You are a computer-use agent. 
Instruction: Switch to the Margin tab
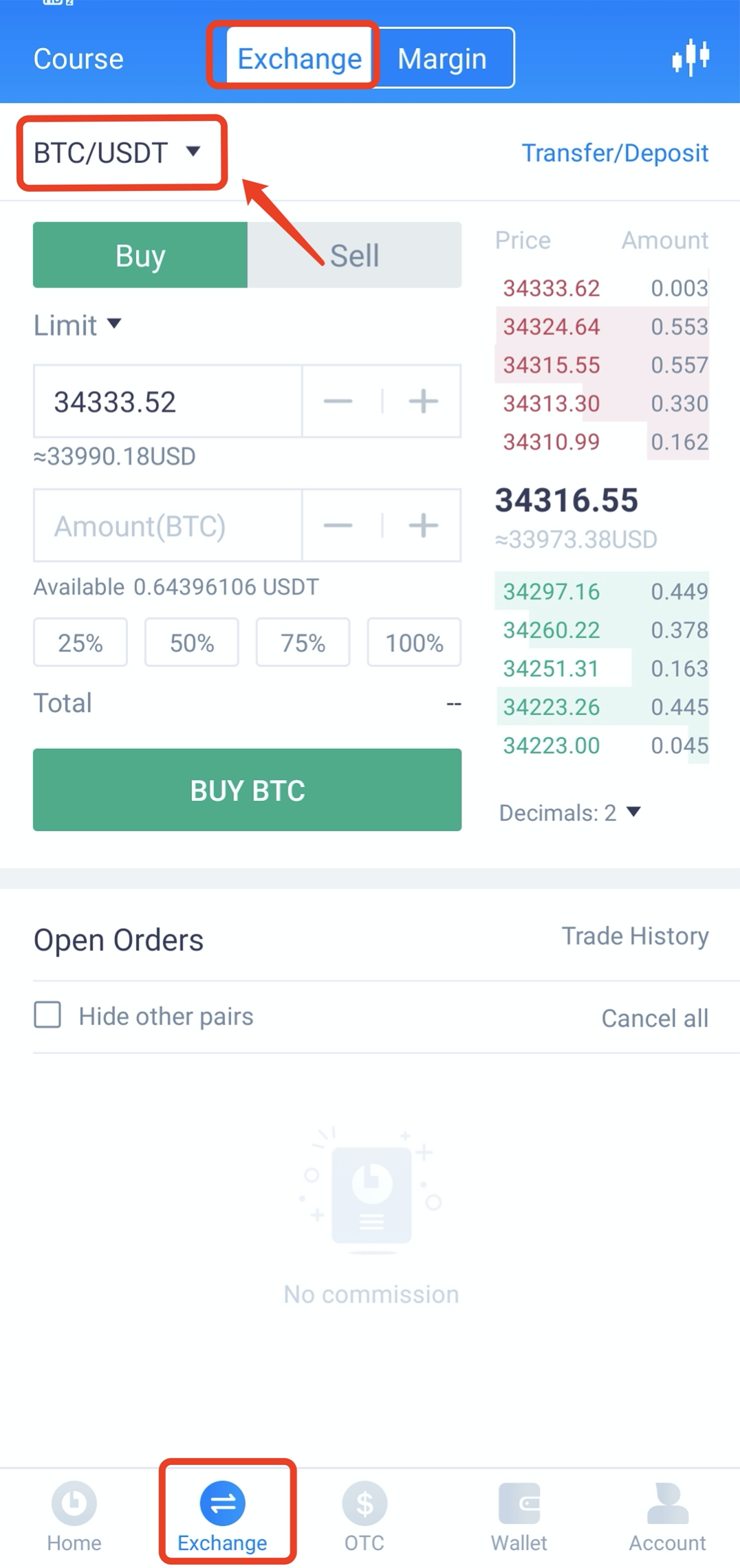(444, 58)
